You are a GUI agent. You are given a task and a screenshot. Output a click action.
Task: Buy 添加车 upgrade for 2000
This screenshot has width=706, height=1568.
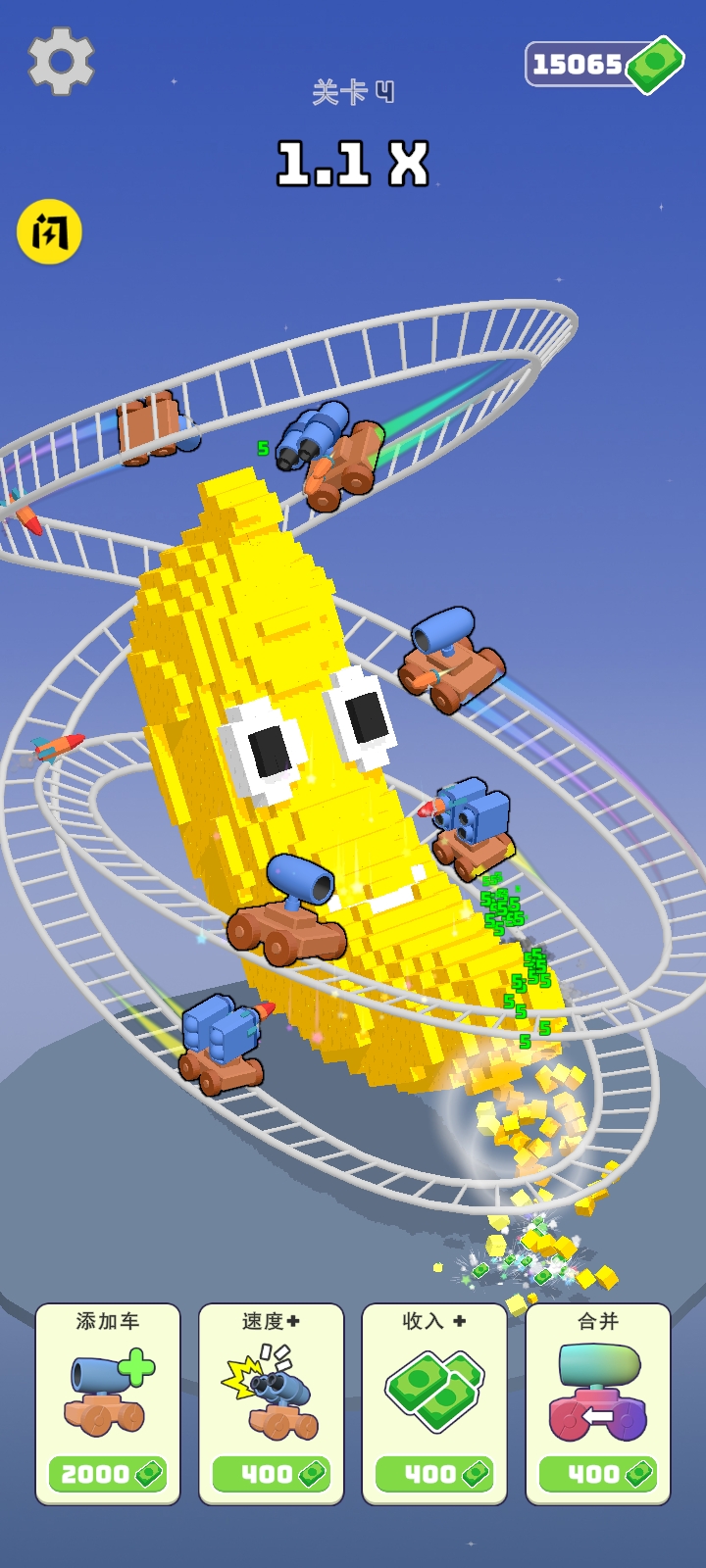108,1403
